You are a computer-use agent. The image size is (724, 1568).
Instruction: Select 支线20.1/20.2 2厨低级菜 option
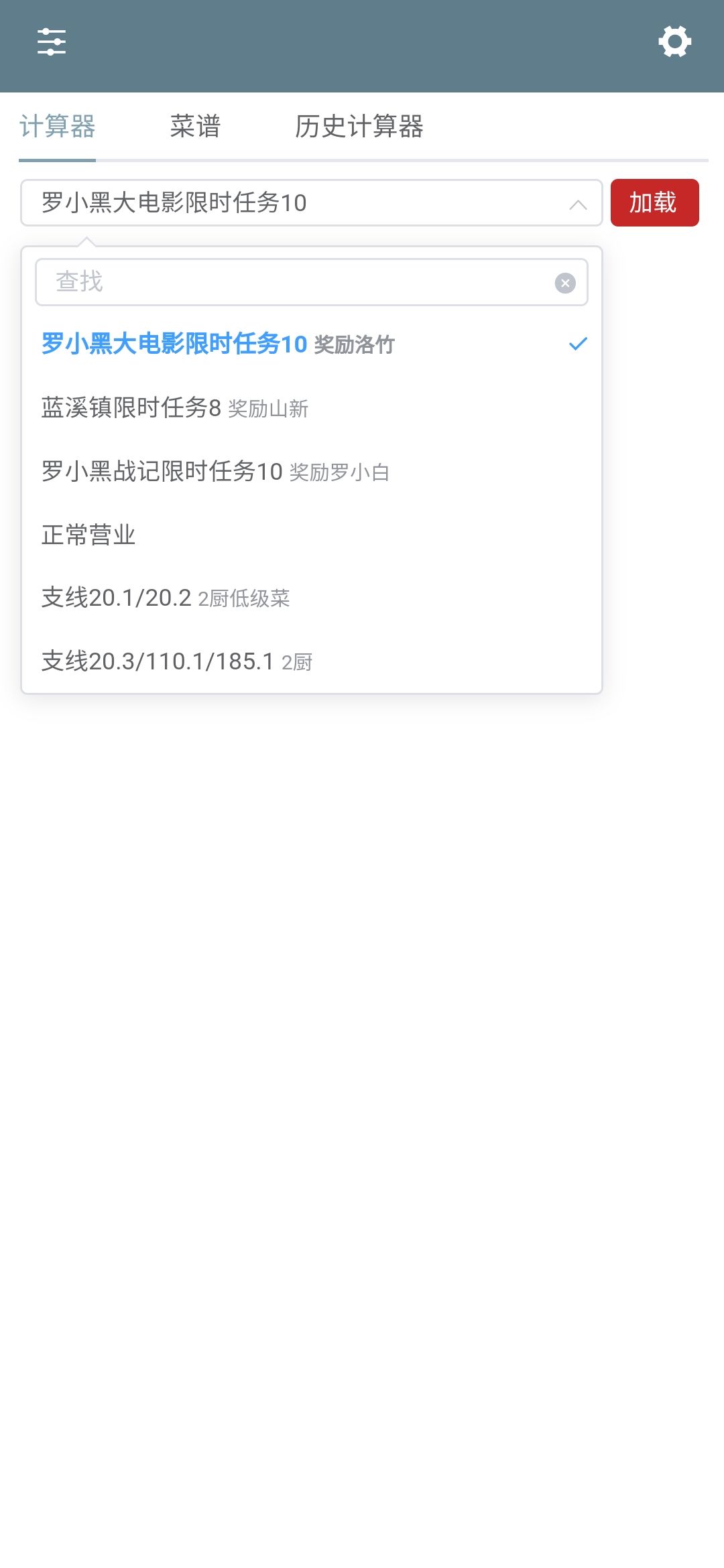coord(168,598)
